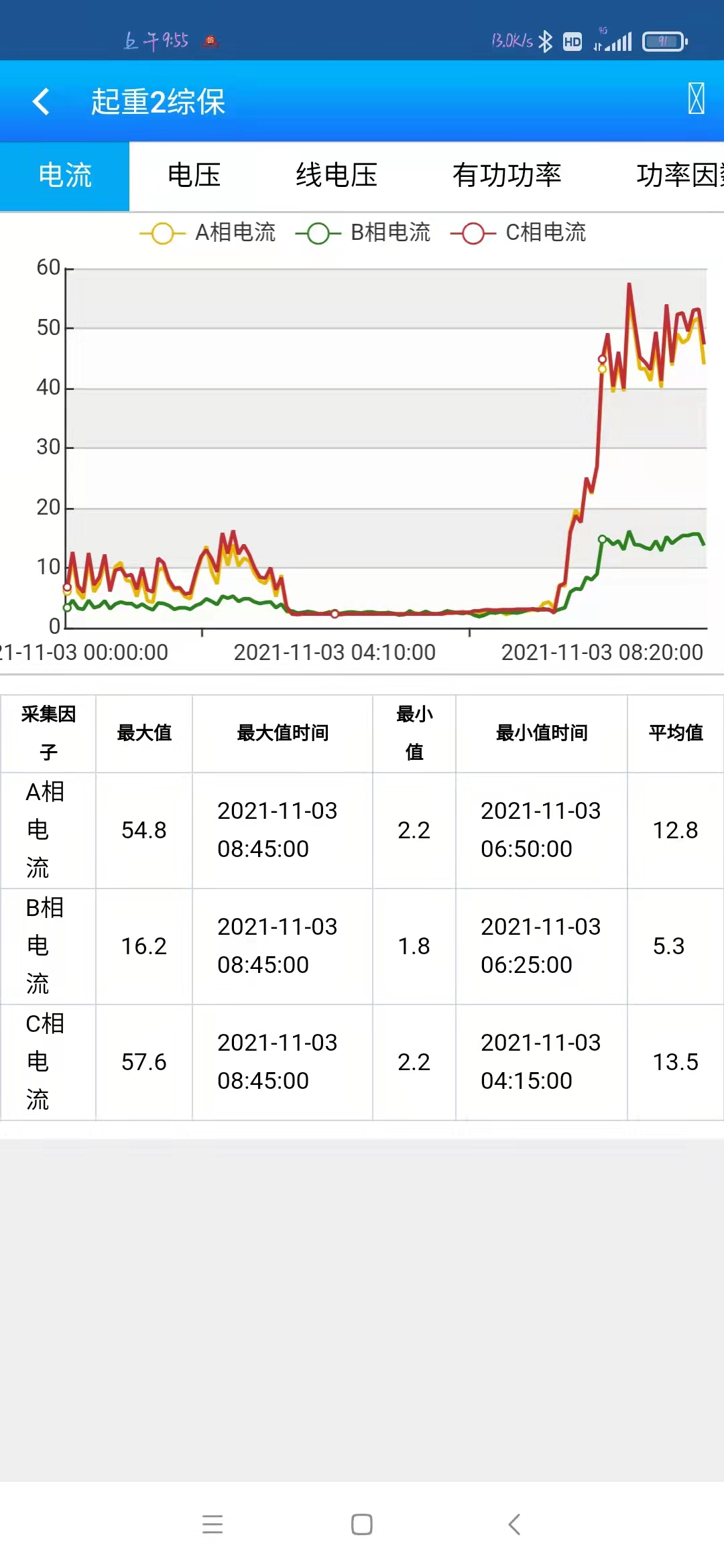
Task: Hide the A相电流 series via its legend
Action: (x=208, y=233)
